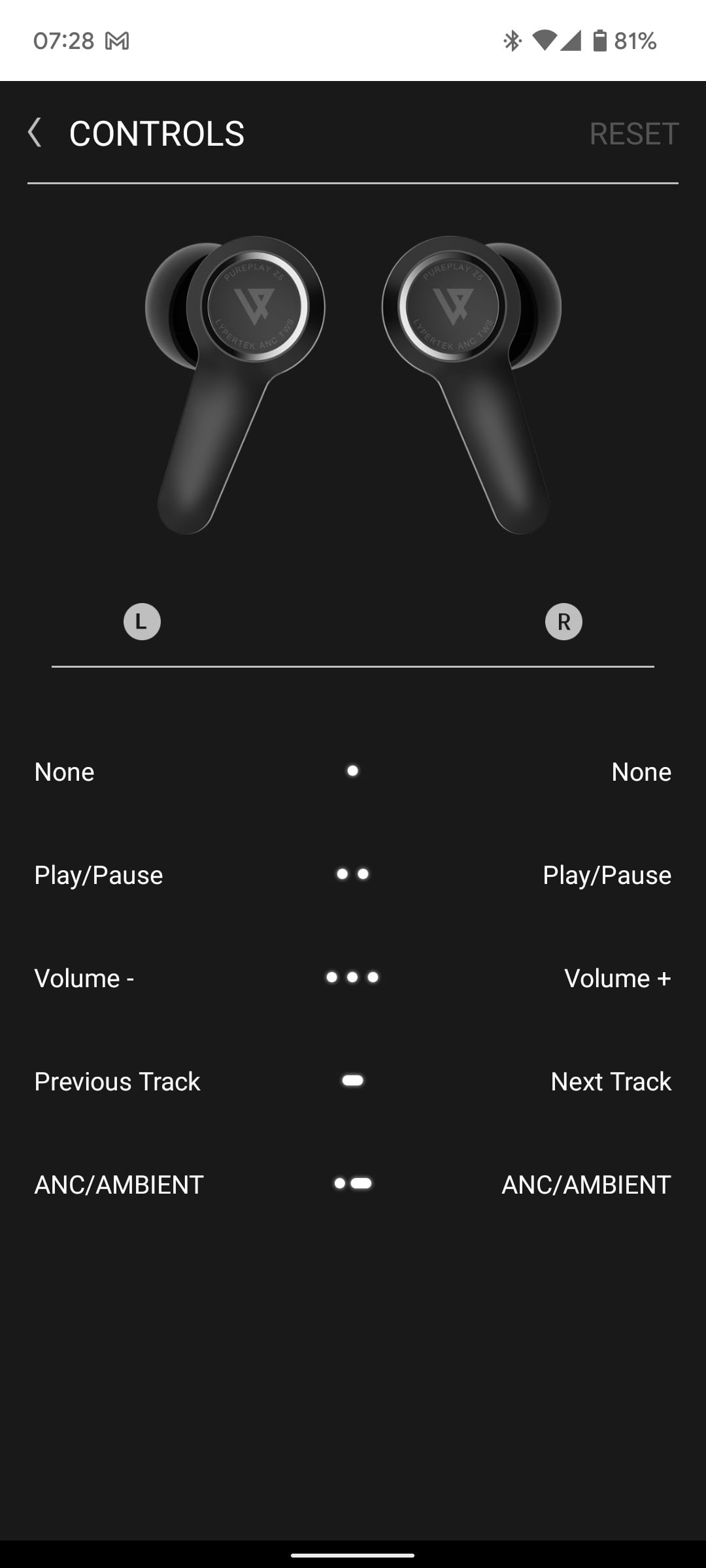706x1568 pixels.
Task: Tap RESET to restore default controls
Action: (x=633, y=134)
